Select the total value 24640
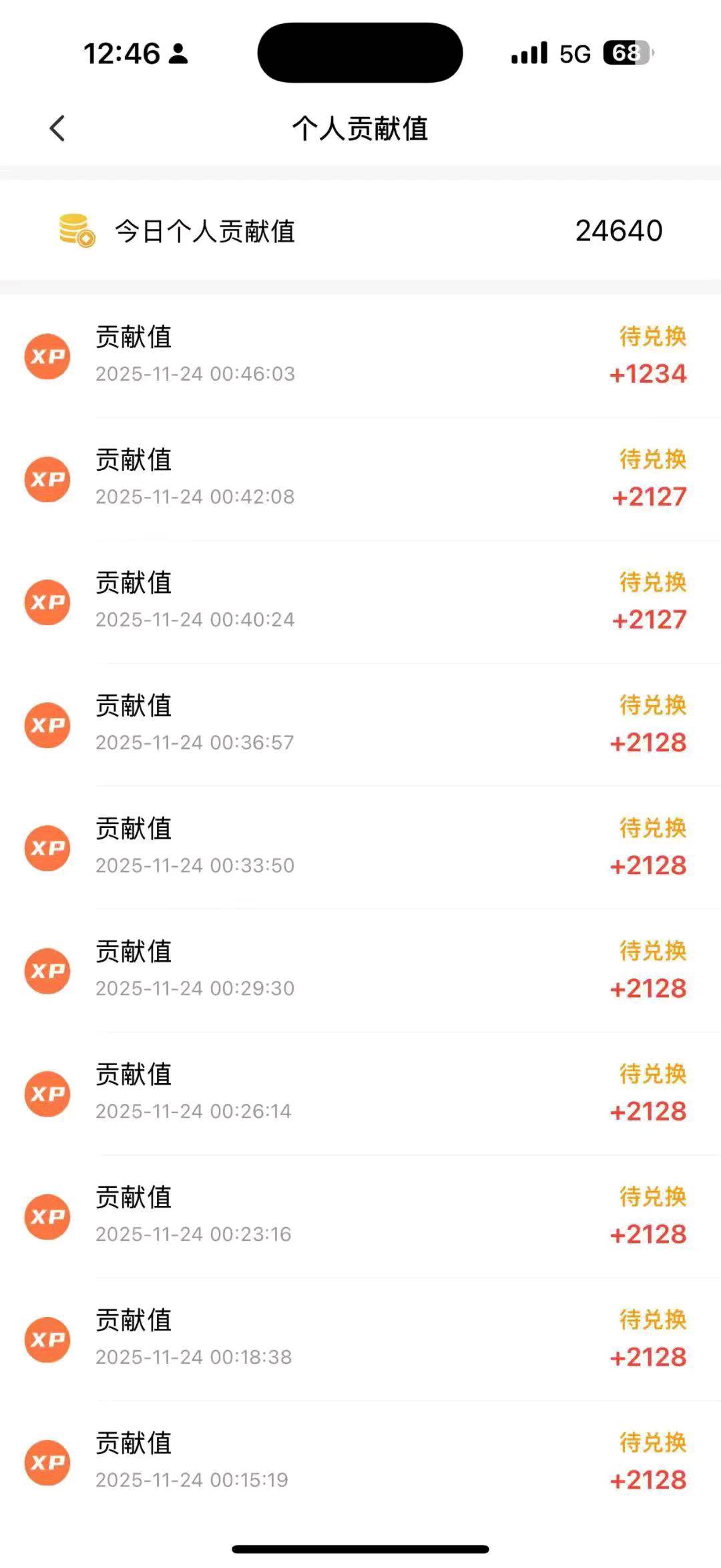This screenshot has height=1568, width=721. tap(618, 232)
